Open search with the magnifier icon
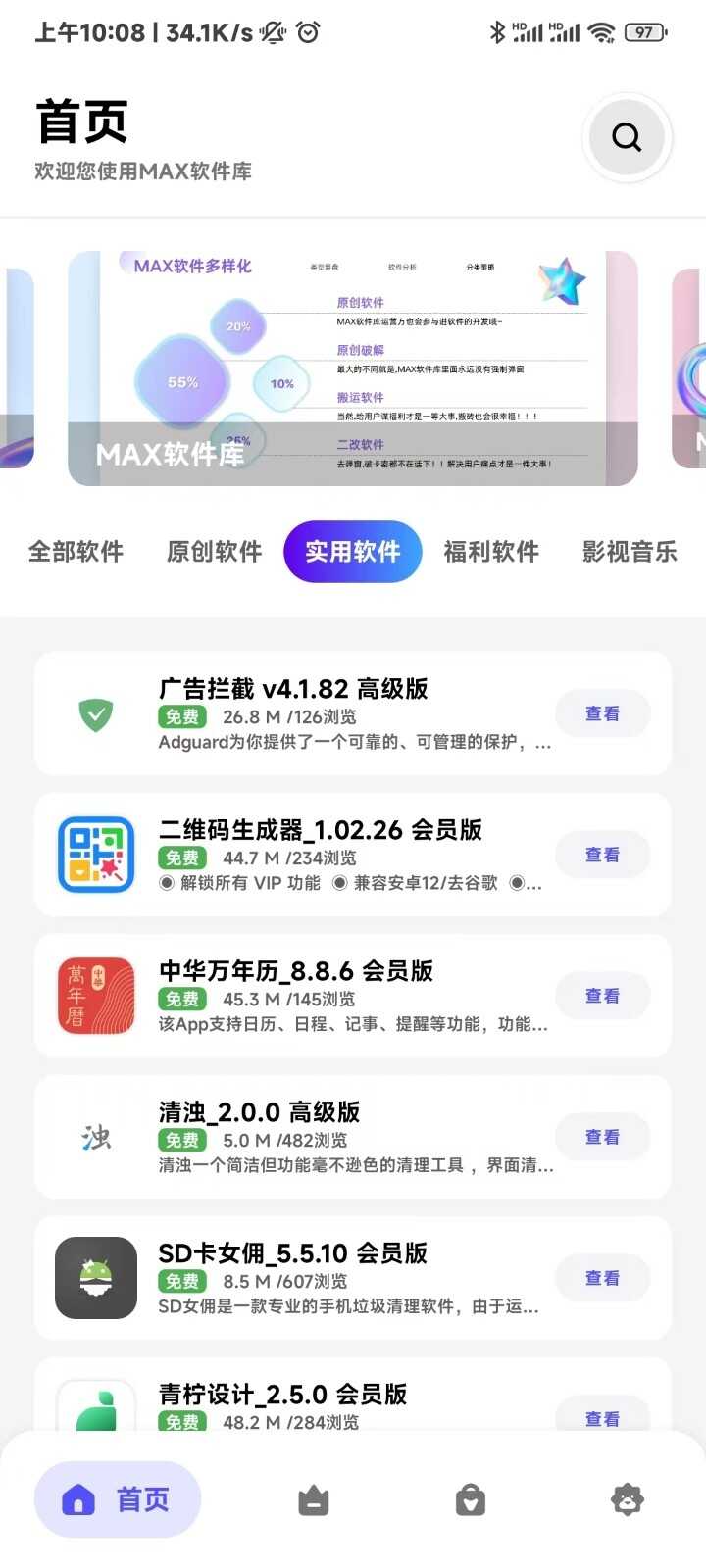 627,137
